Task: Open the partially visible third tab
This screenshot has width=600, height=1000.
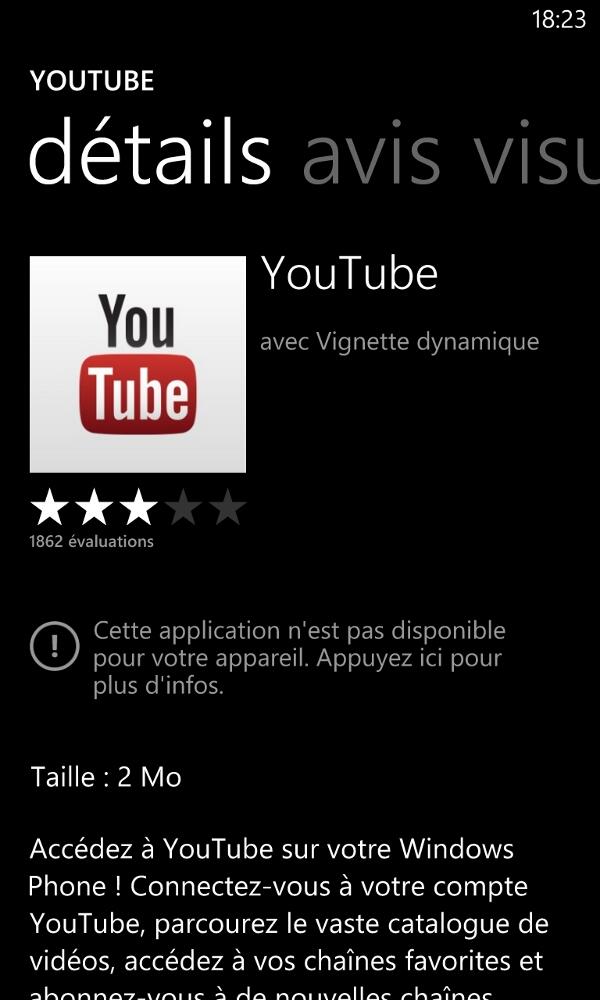Action: pos(536,152)
